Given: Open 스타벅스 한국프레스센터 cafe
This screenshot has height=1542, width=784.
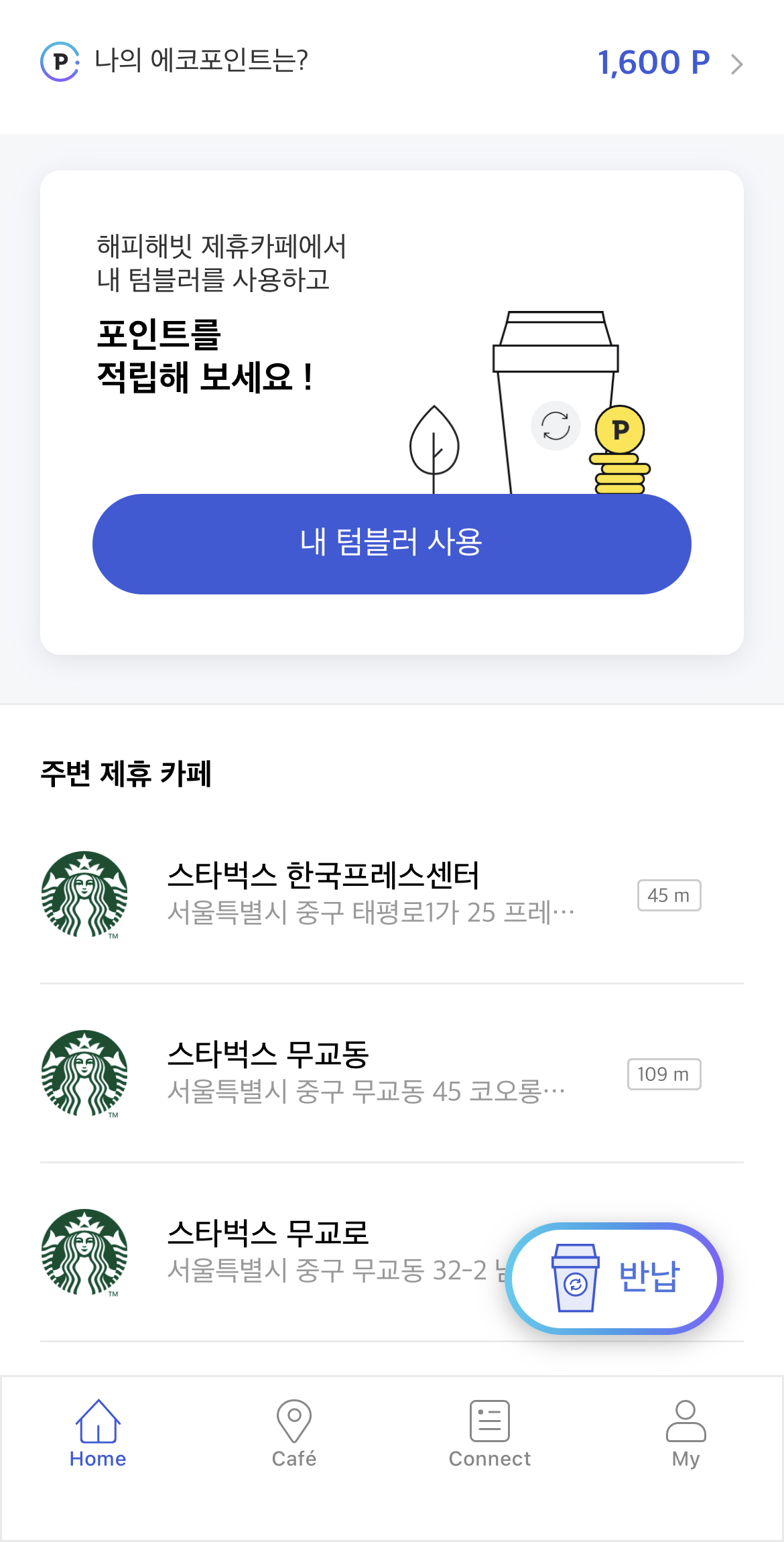Looking at the screenshot, I should click(392, 895).
